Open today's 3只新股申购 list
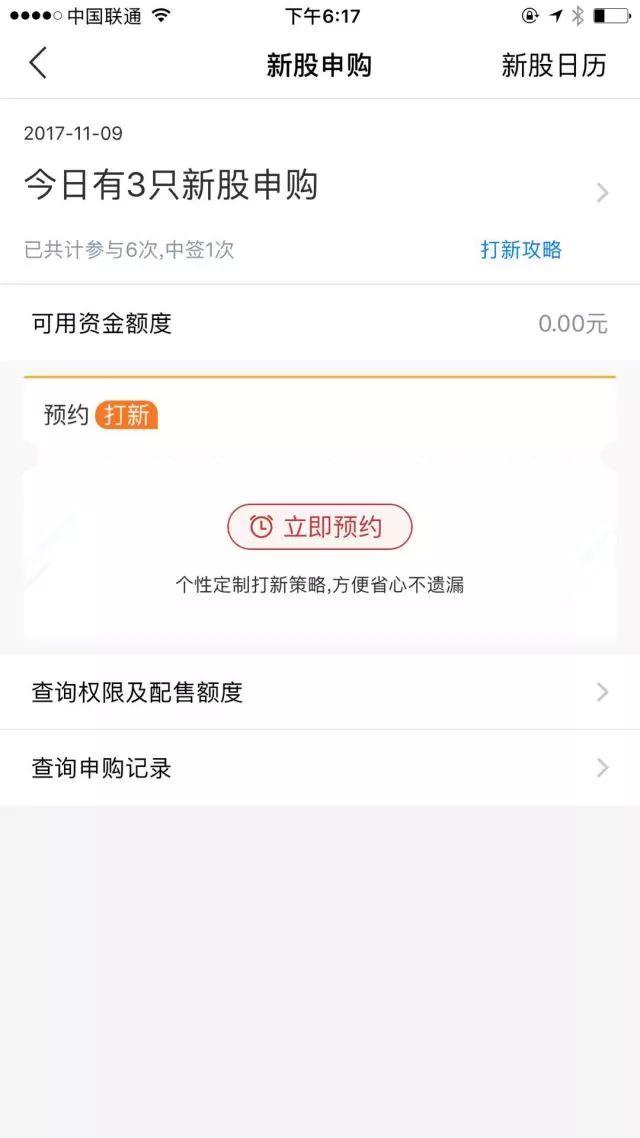Image resolution: width=640 pixels, height=1138 pixels. 318,188
